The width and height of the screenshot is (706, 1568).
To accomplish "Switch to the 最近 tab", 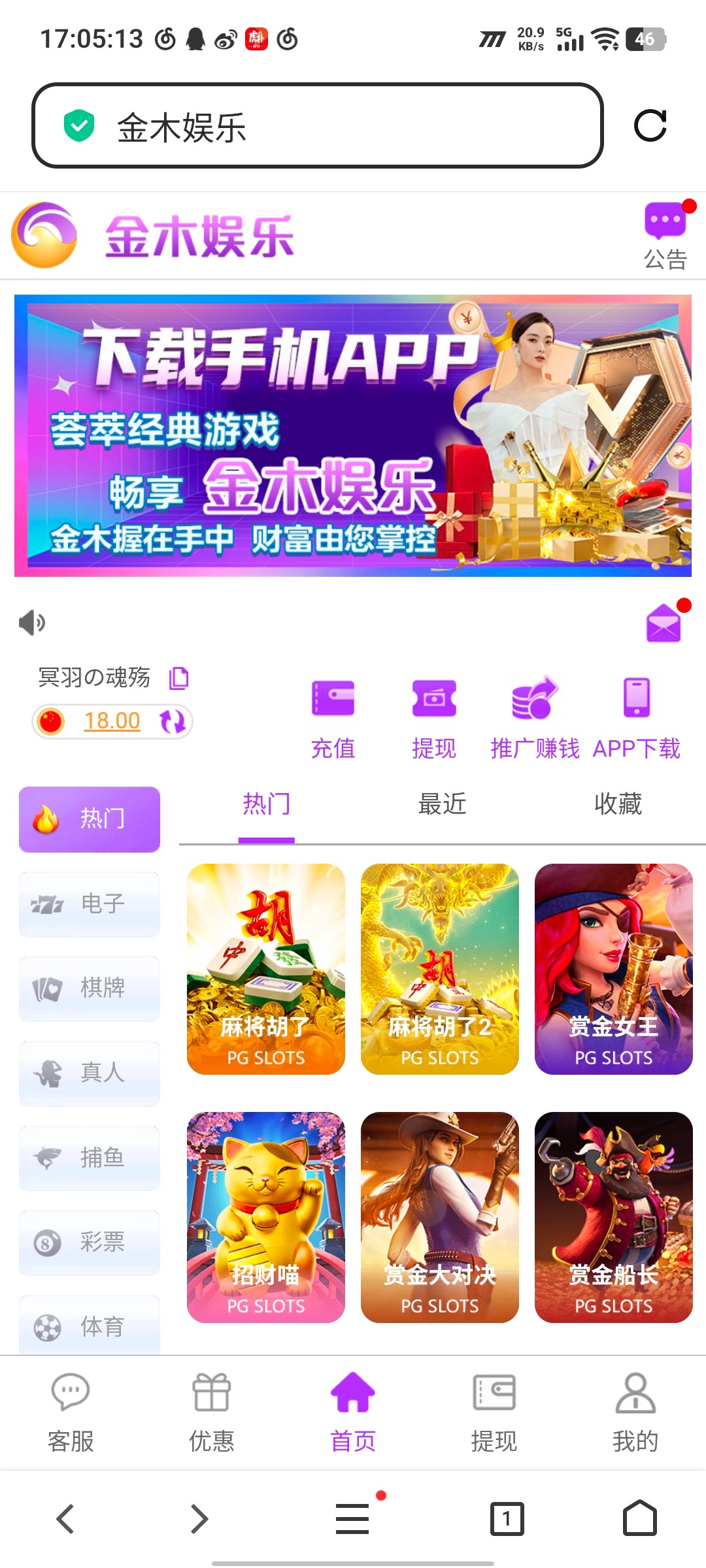I will pyautogui.click(x=442, y=804).
